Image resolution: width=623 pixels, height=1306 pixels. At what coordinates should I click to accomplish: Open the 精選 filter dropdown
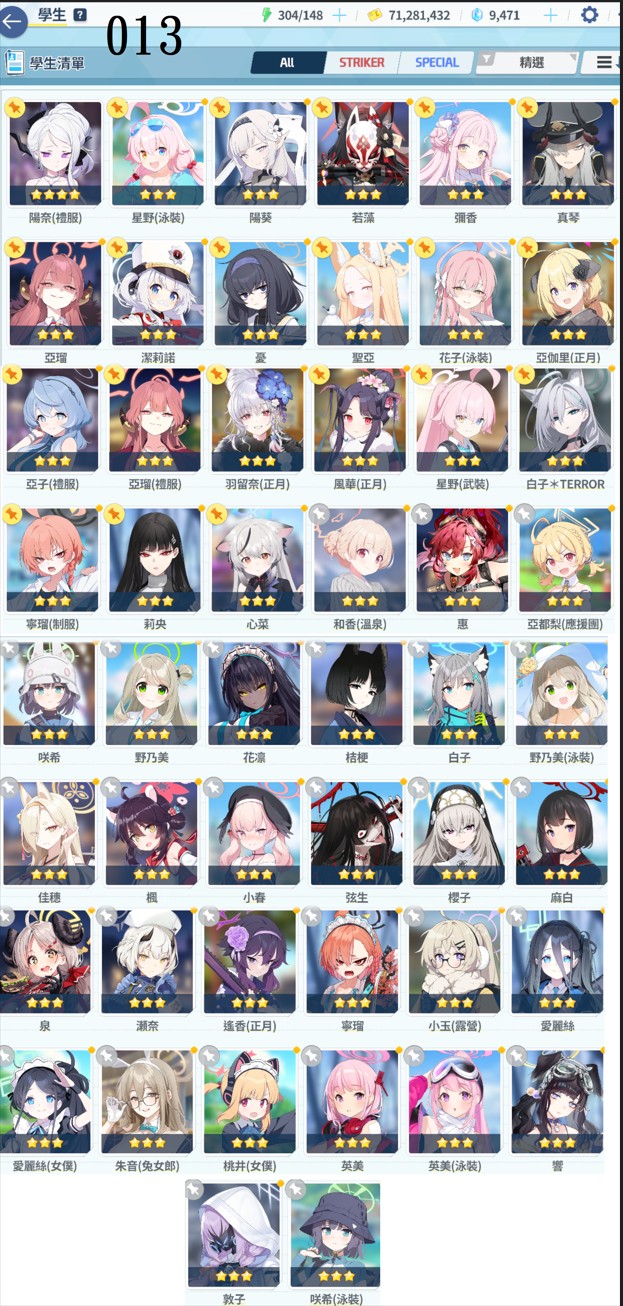coord(528,62)
